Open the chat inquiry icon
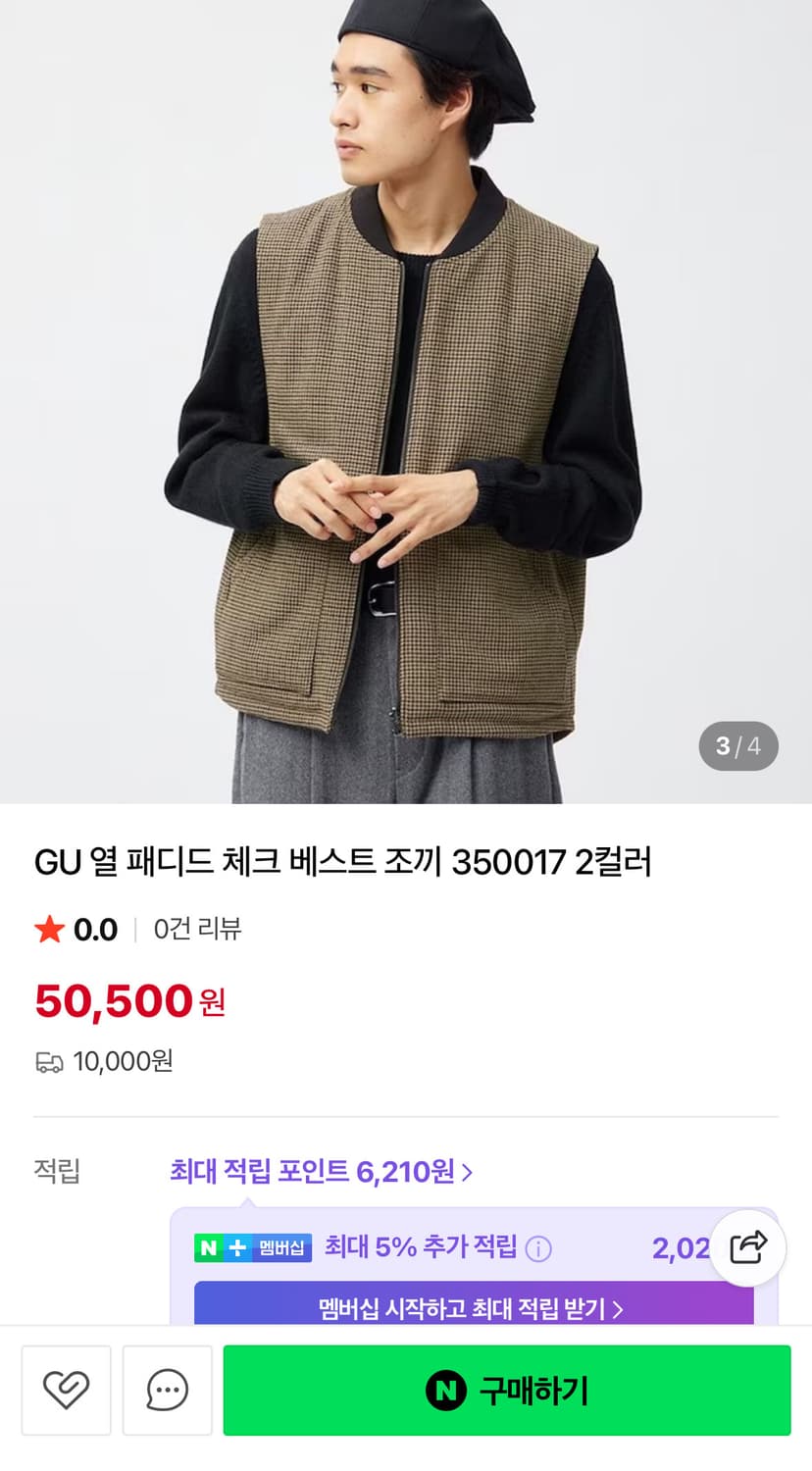Viewport: 812px width, 1471px height. (x=167, y=1390)
